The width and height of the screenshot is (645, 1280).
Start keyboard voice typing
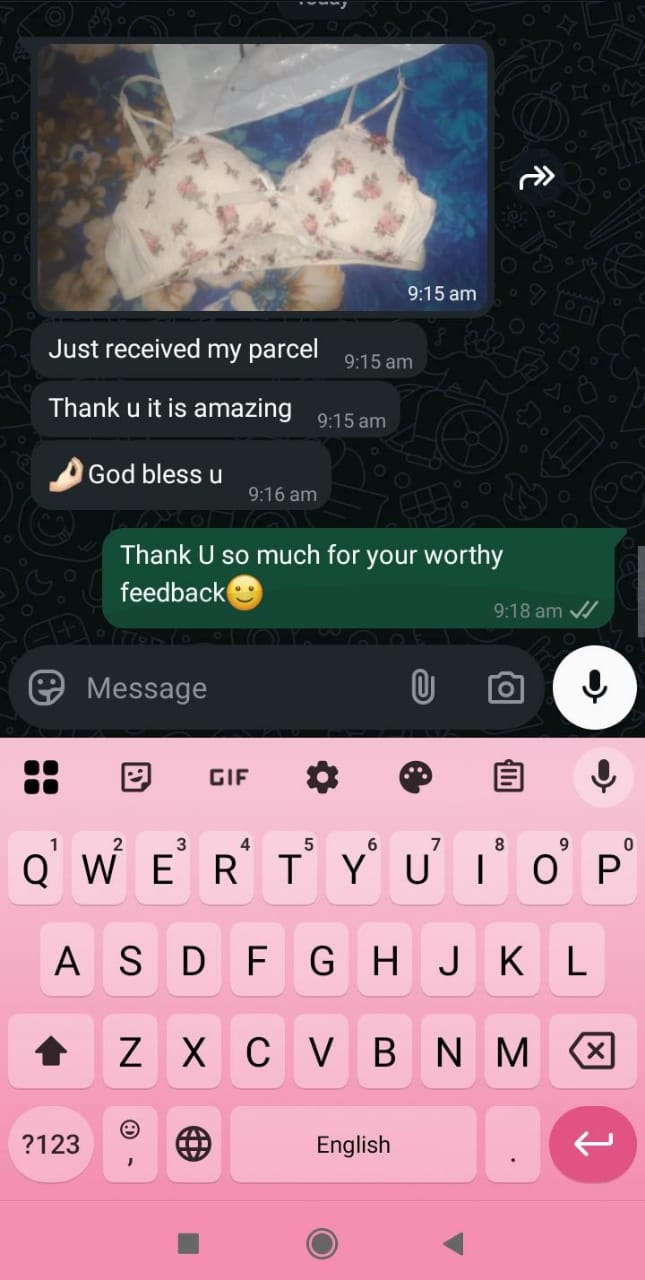[603, 776]
